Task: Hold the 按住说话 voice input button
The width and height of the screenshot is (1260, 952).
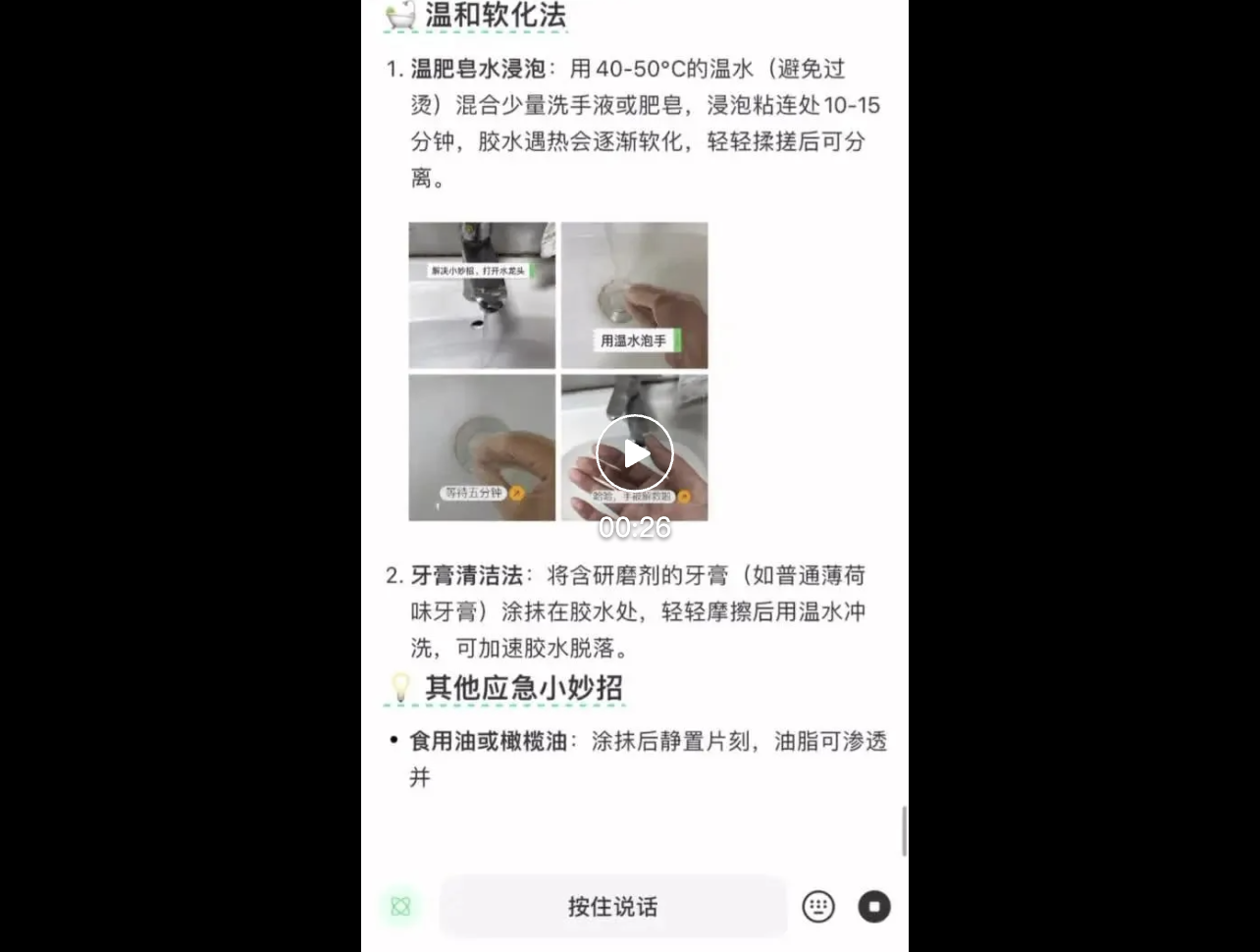Action: [612, 907]
